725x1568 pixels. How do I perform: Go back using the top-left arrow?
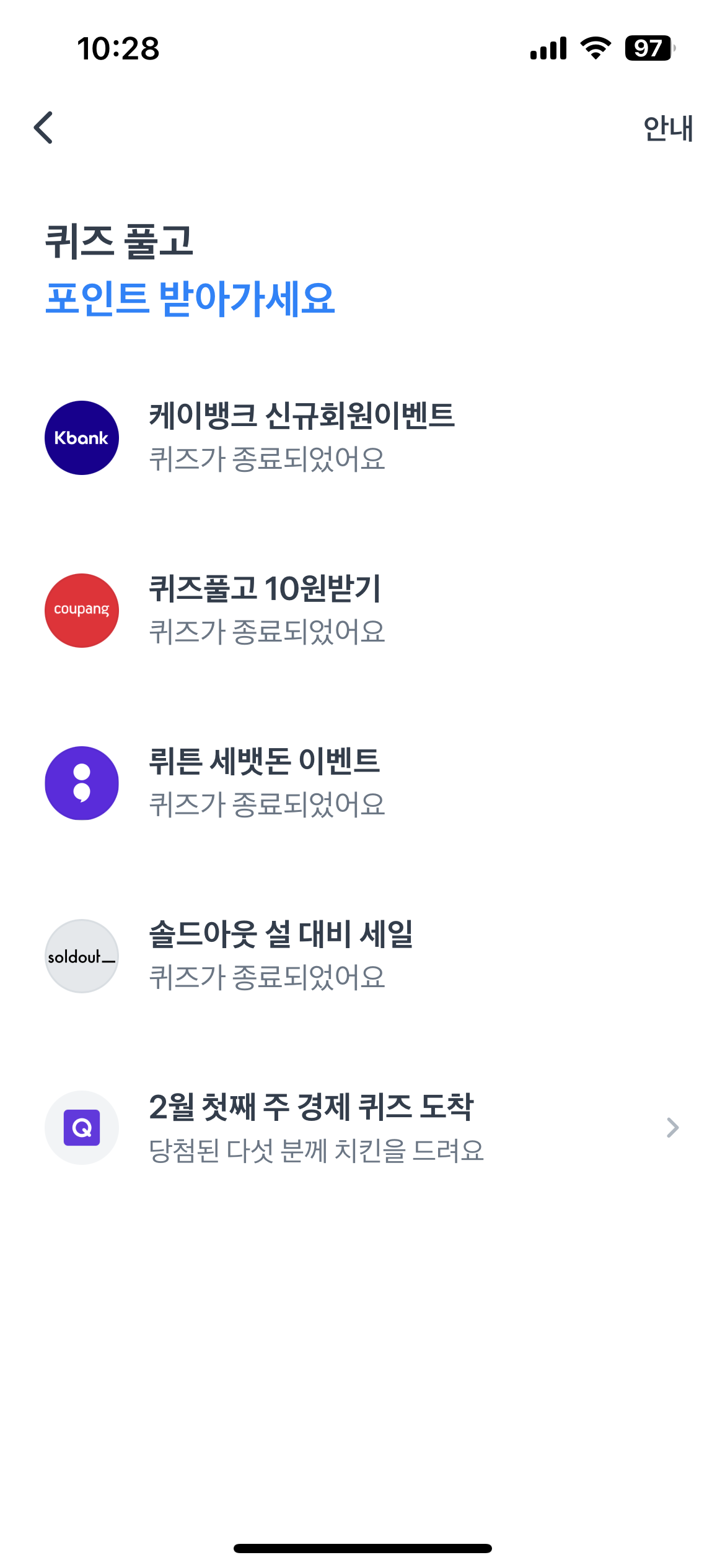tap(43, 128)
